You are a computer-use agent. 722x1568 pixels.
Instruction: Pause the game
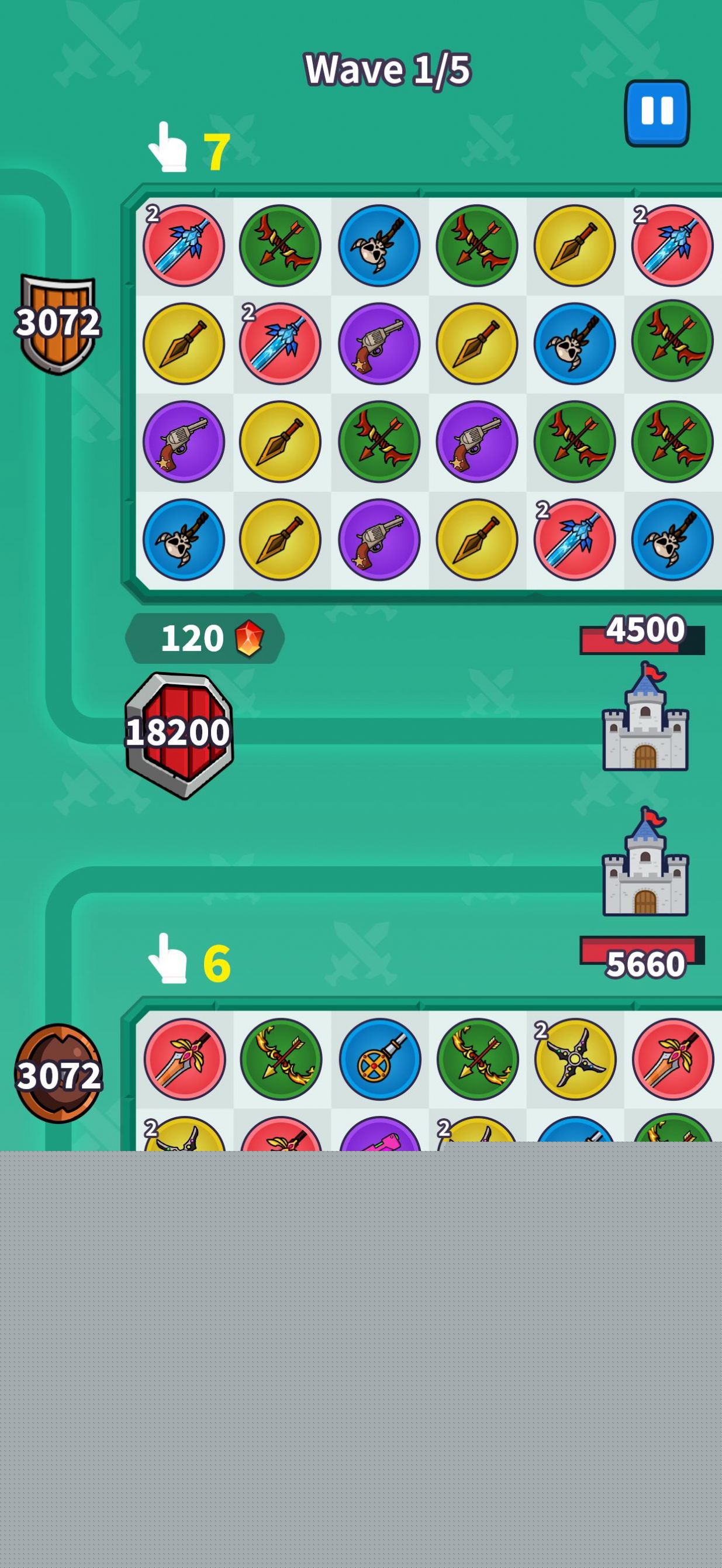[657, 113]
